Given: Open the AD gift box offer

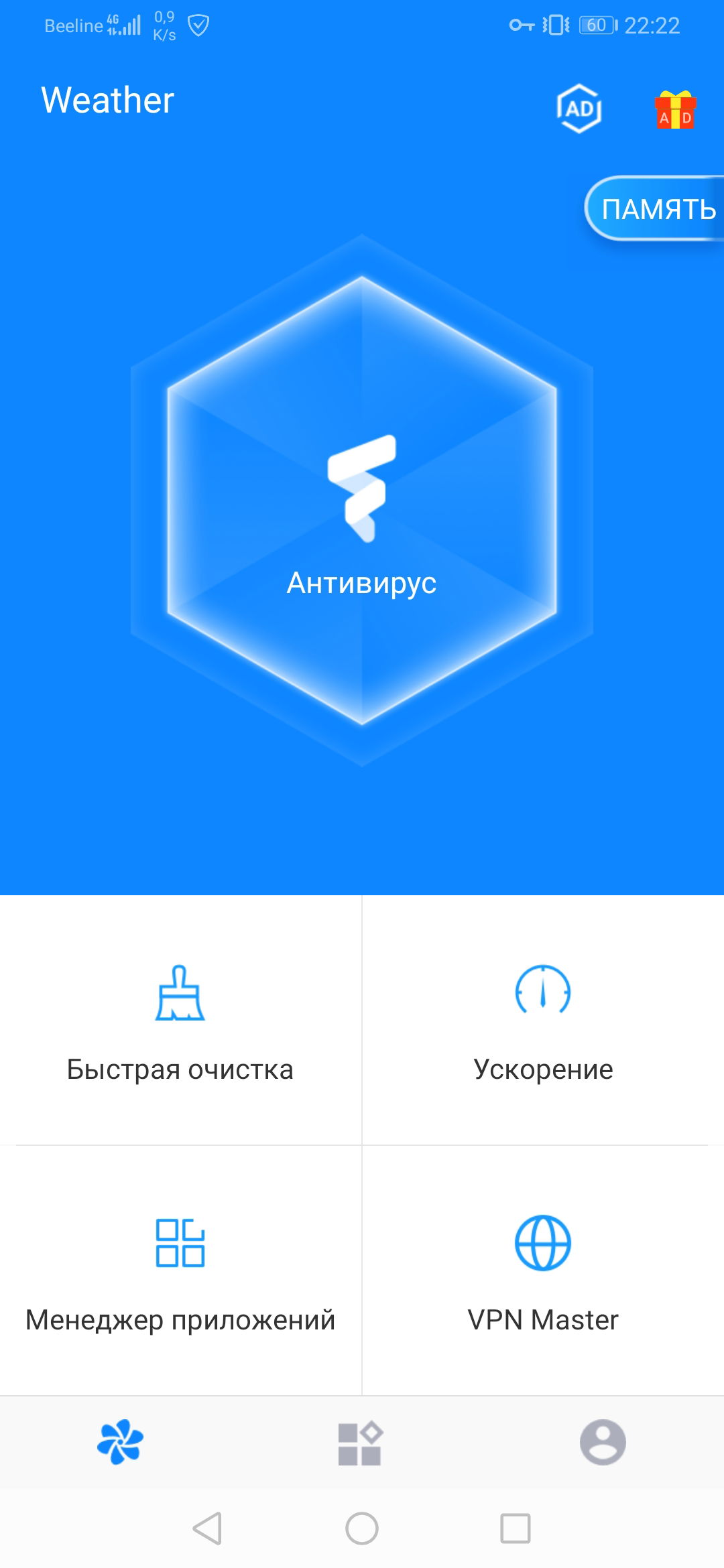Looking at the screenshot, I should pyautogui.click(x=676, y=110).
